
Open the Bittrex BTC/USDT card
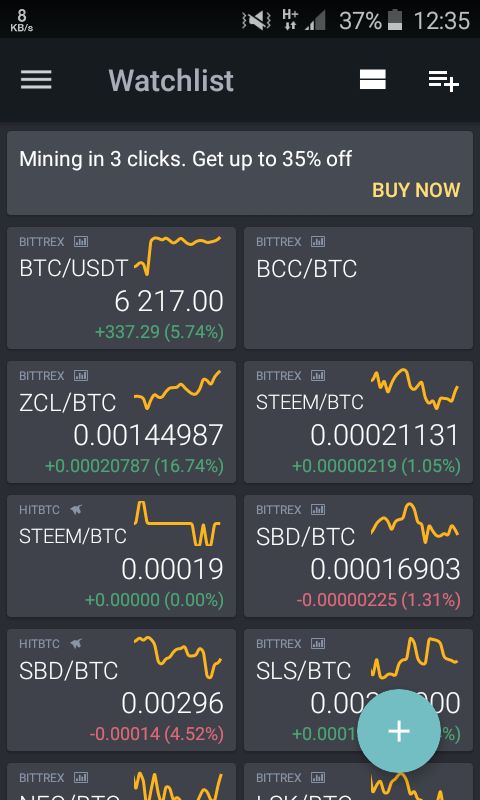[121, 288]
